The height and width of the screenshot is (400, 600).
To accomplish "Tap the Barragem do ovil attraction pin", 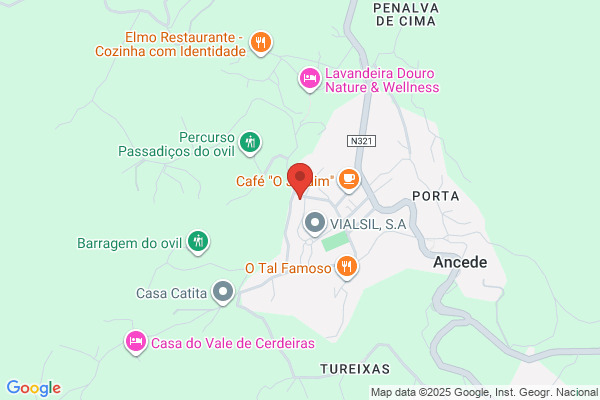I will 198,242.
